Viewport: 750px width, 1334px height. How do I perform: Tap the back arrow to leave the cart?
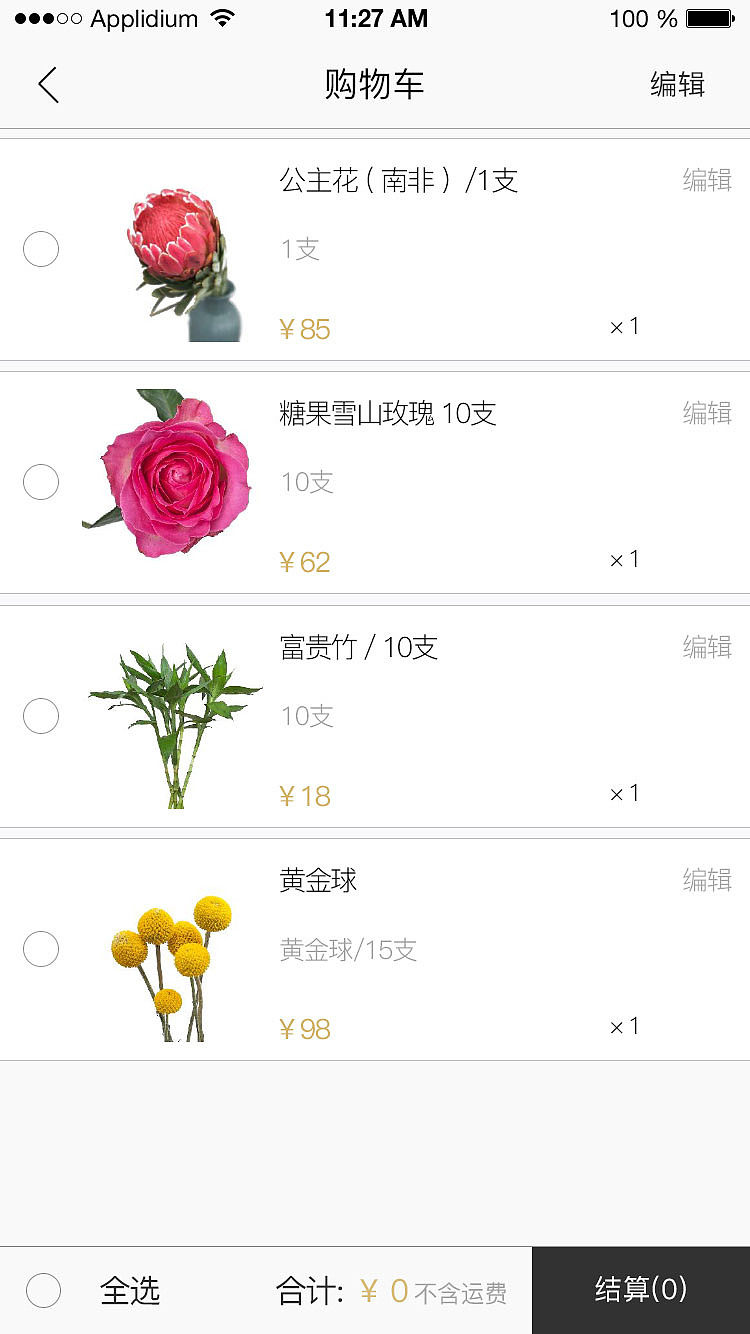(x=49, y=84)
